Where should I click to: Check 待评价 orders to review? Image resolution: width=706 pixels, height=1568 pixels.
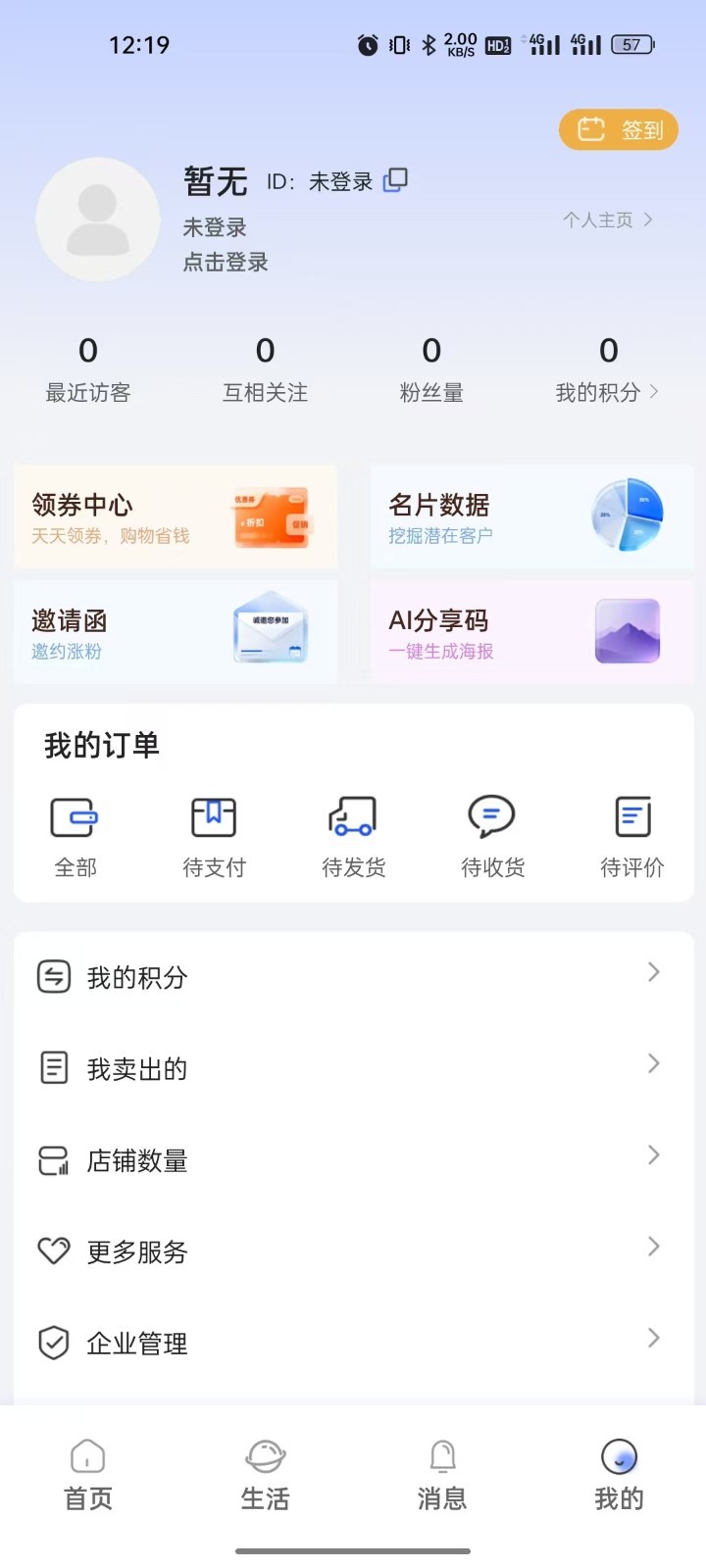630,816
